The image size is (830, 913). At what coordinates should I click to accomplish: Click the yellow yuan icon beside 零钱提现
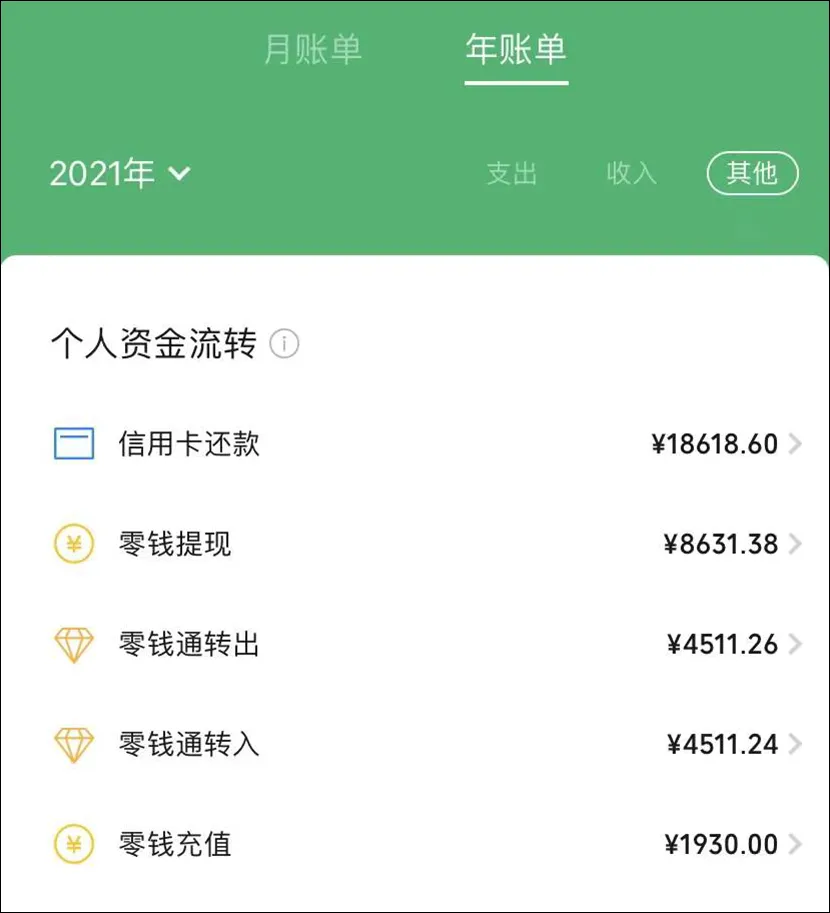[72, 544]
